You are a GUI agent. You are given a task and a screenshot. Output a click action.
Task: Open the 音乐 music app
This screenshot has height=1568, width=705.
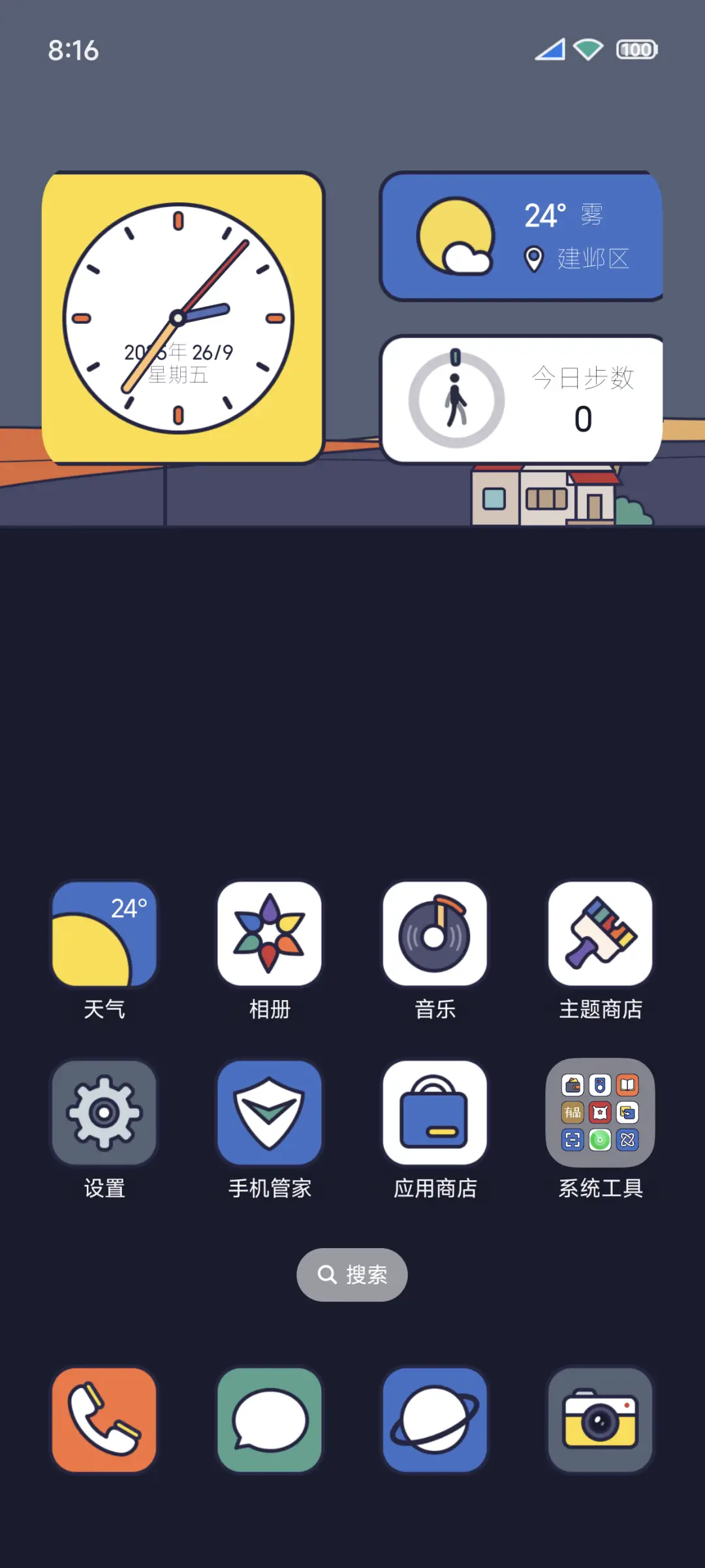(435, 935)
